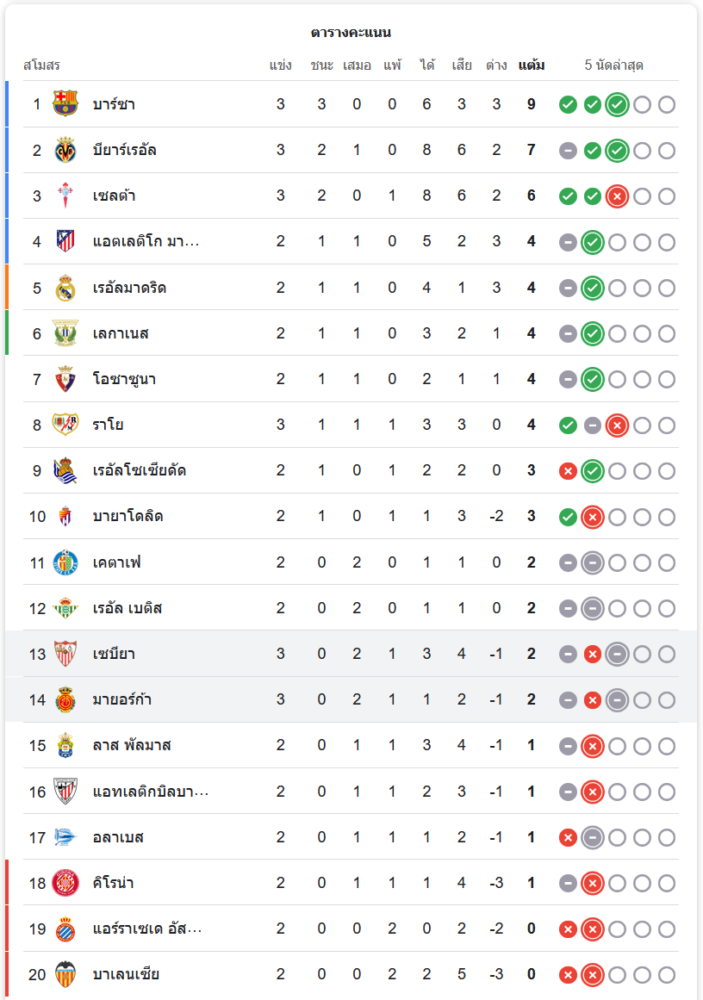View ราโย team details
This screenshot has width=703, height=1000.
pyautogui.click(x=108, y=425)
